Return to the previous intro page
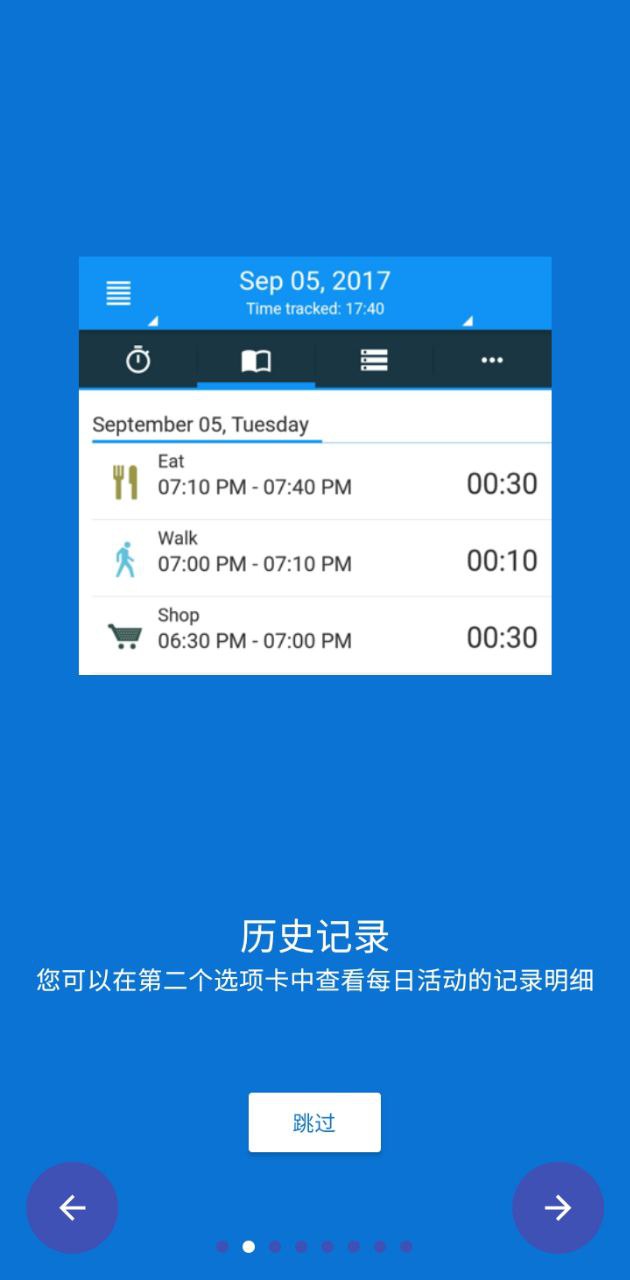 point(72,1207)
